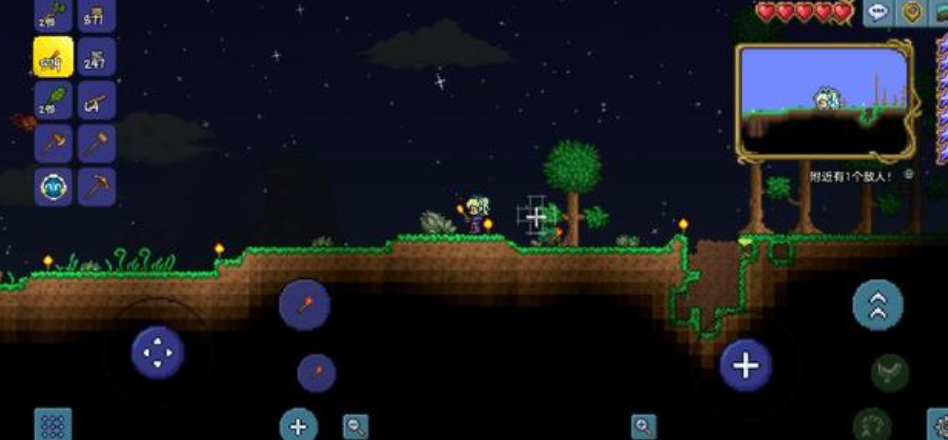Use the larger torch quick-action button
This screenshot has height=440, width=948.
[304, 305]
